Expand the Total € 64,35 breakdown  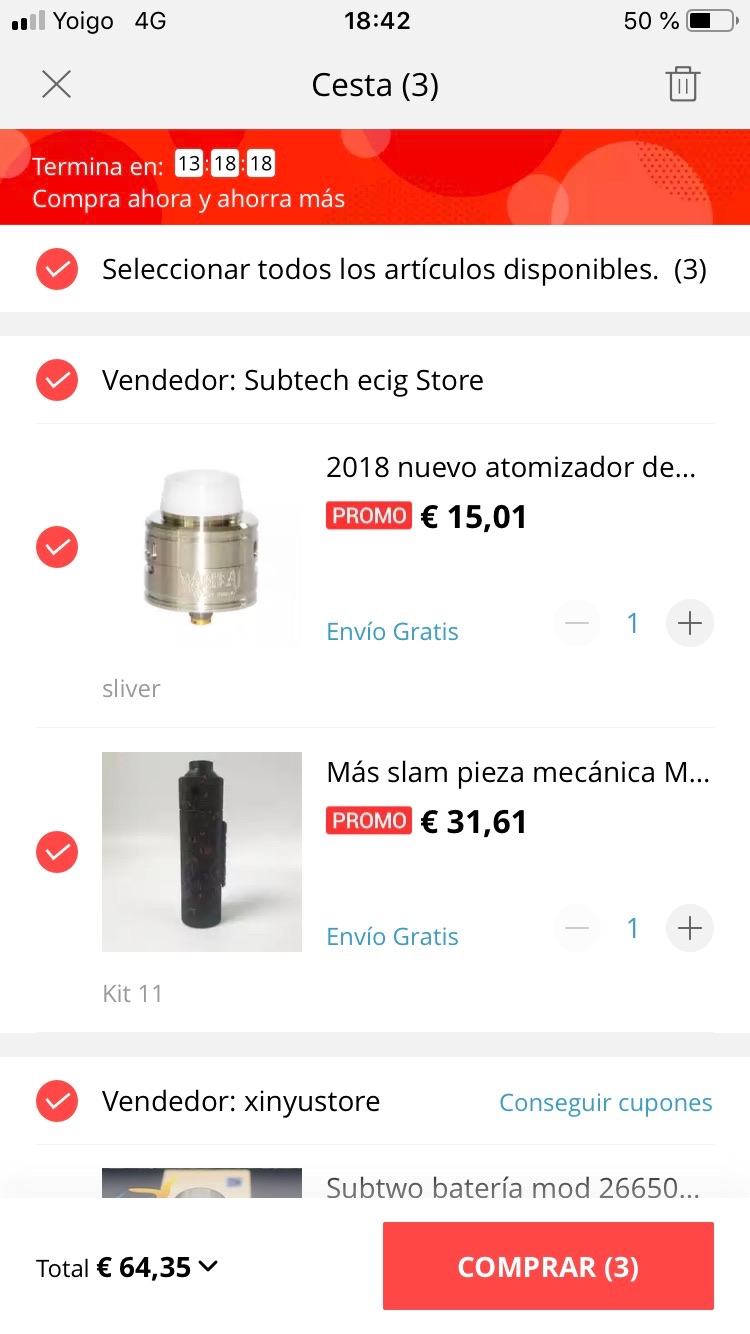[208, 1267]
